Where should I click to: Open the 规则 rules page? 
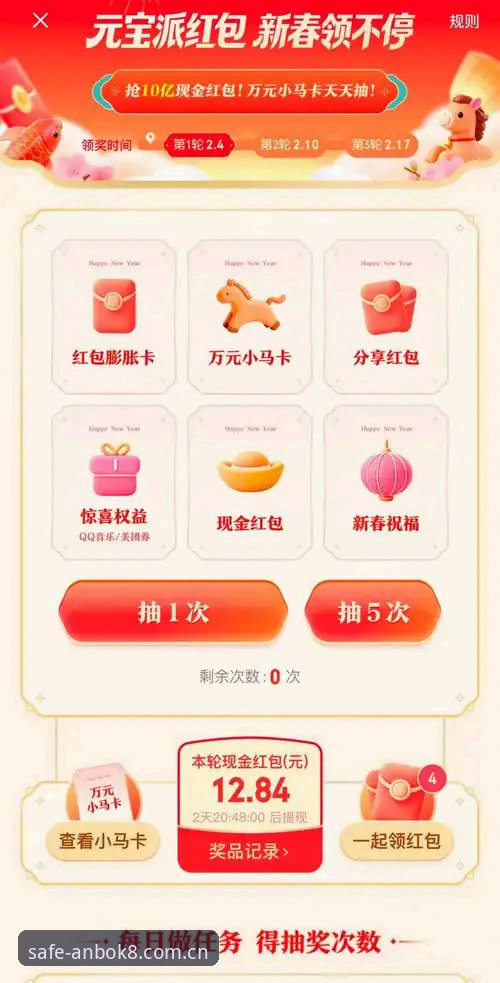464,21
